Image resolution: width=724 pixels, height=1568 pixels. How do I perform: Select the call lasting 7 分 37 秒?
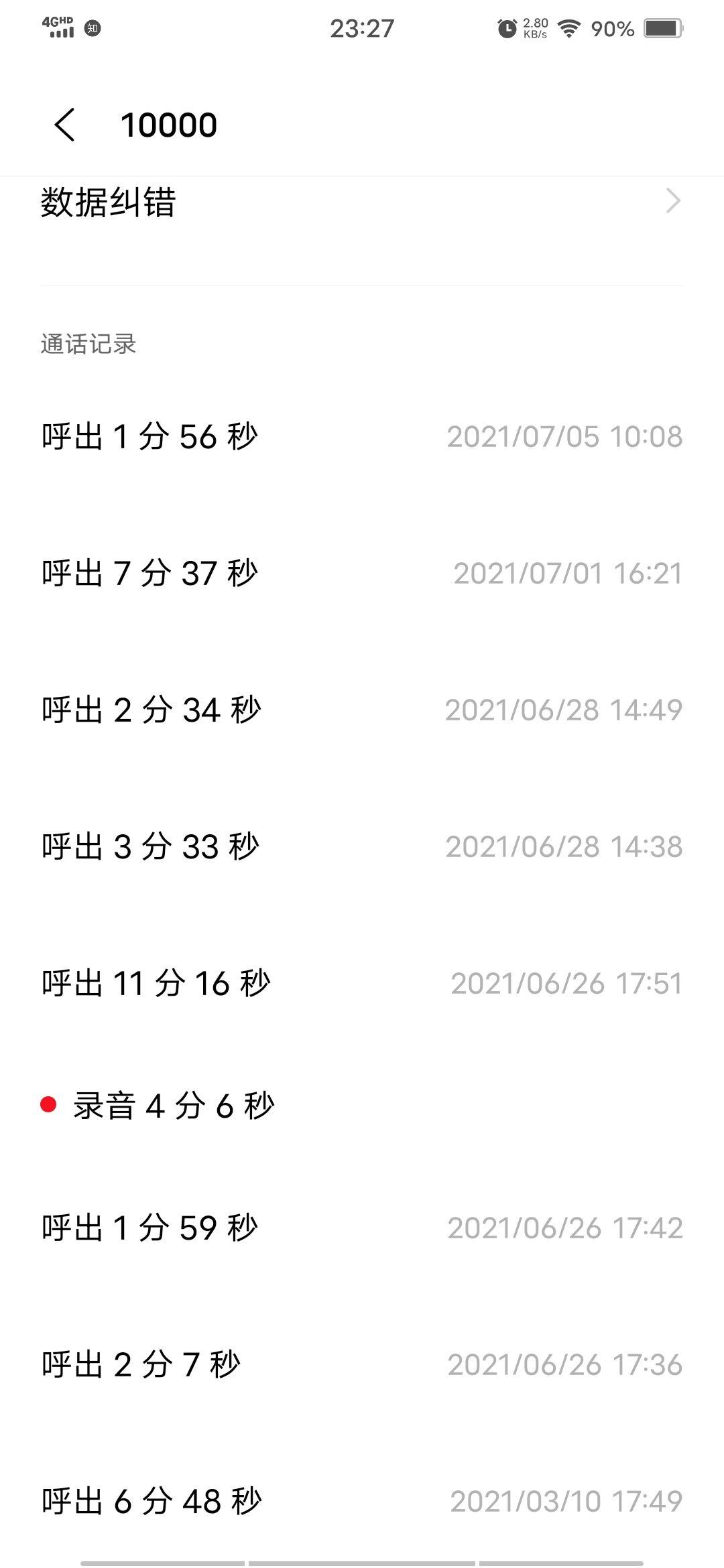click(x=362, y=574)
